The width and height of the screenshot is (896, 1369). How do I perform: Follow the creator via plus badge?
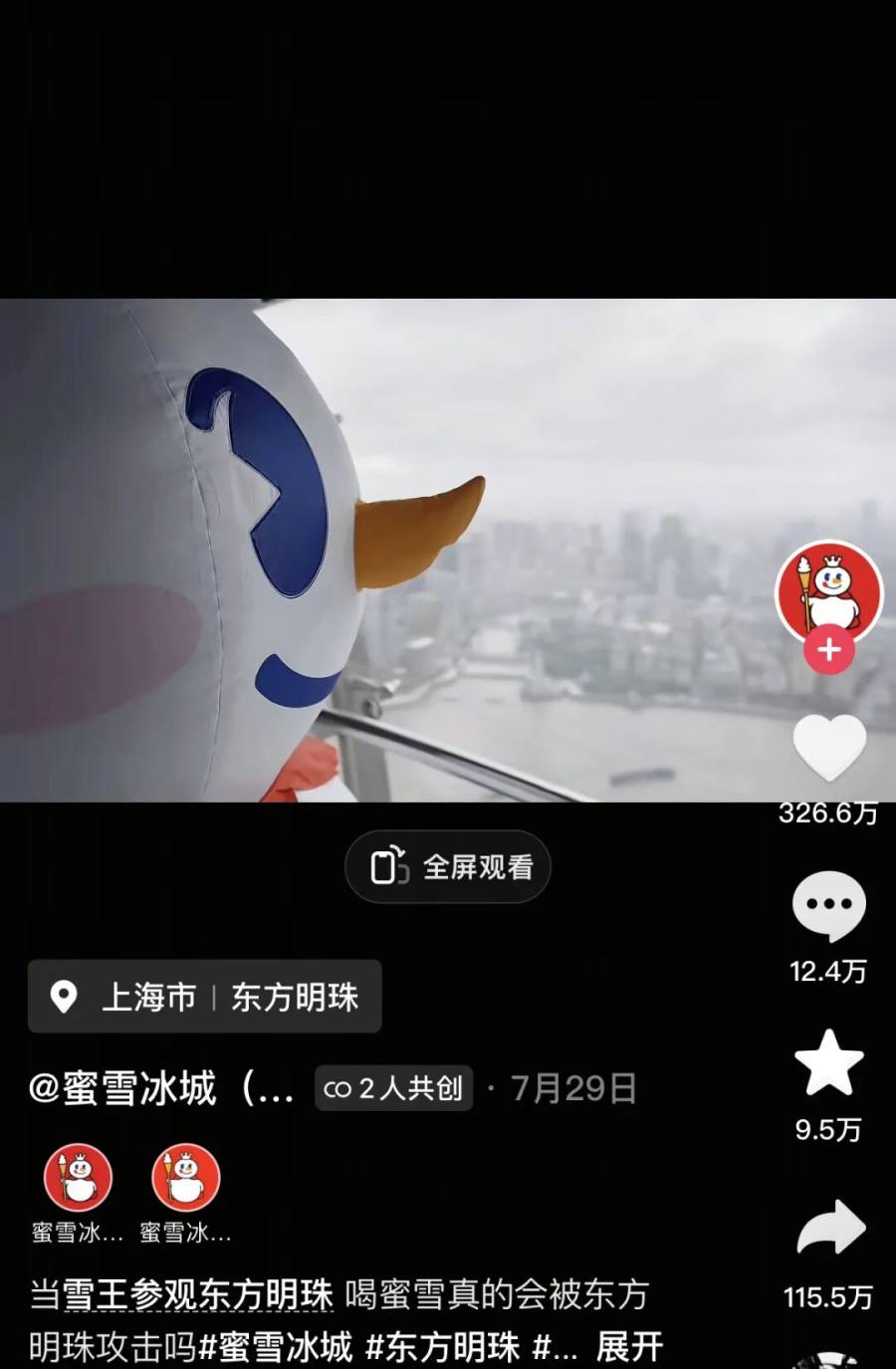point(828,651)
